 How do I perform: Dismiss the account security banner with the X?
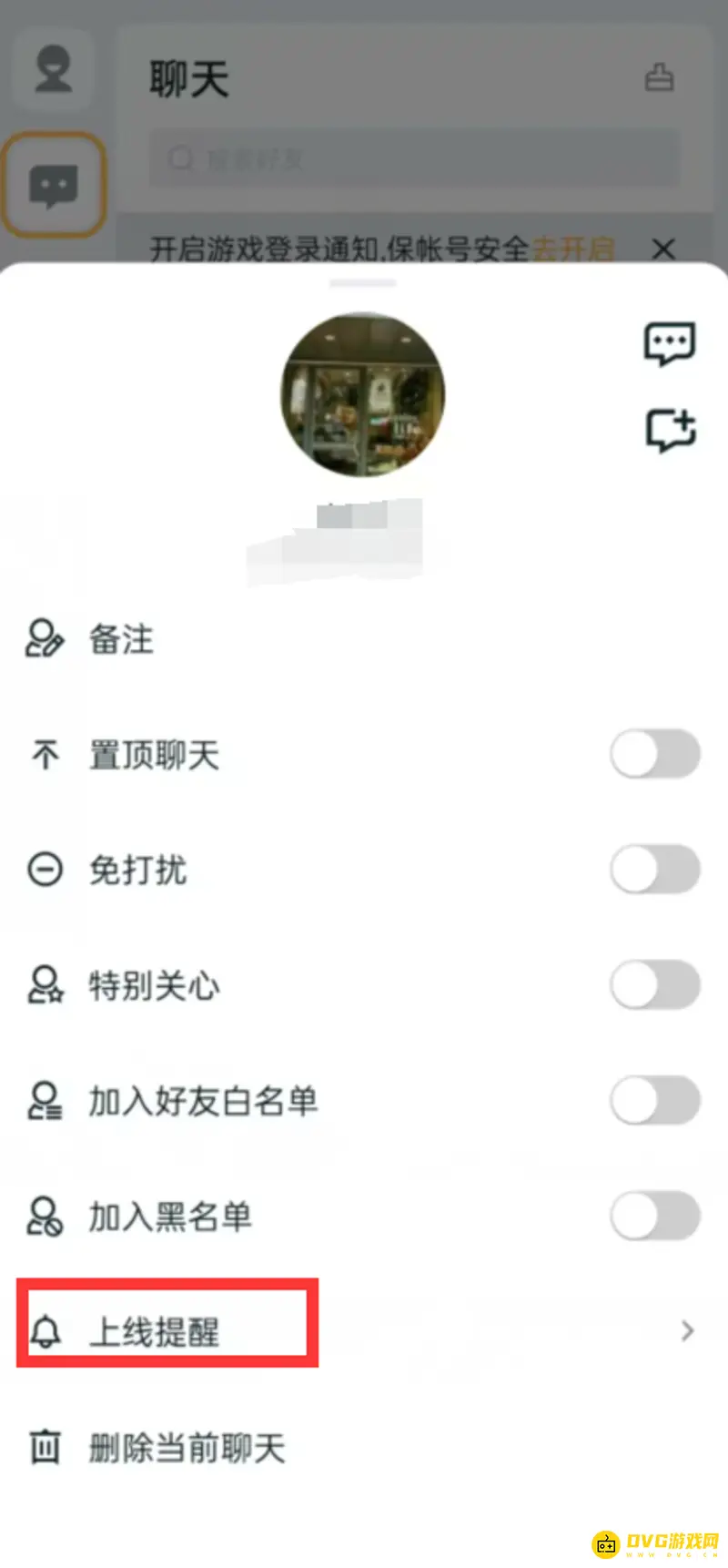pyautogui.click(x=664, y=249)
